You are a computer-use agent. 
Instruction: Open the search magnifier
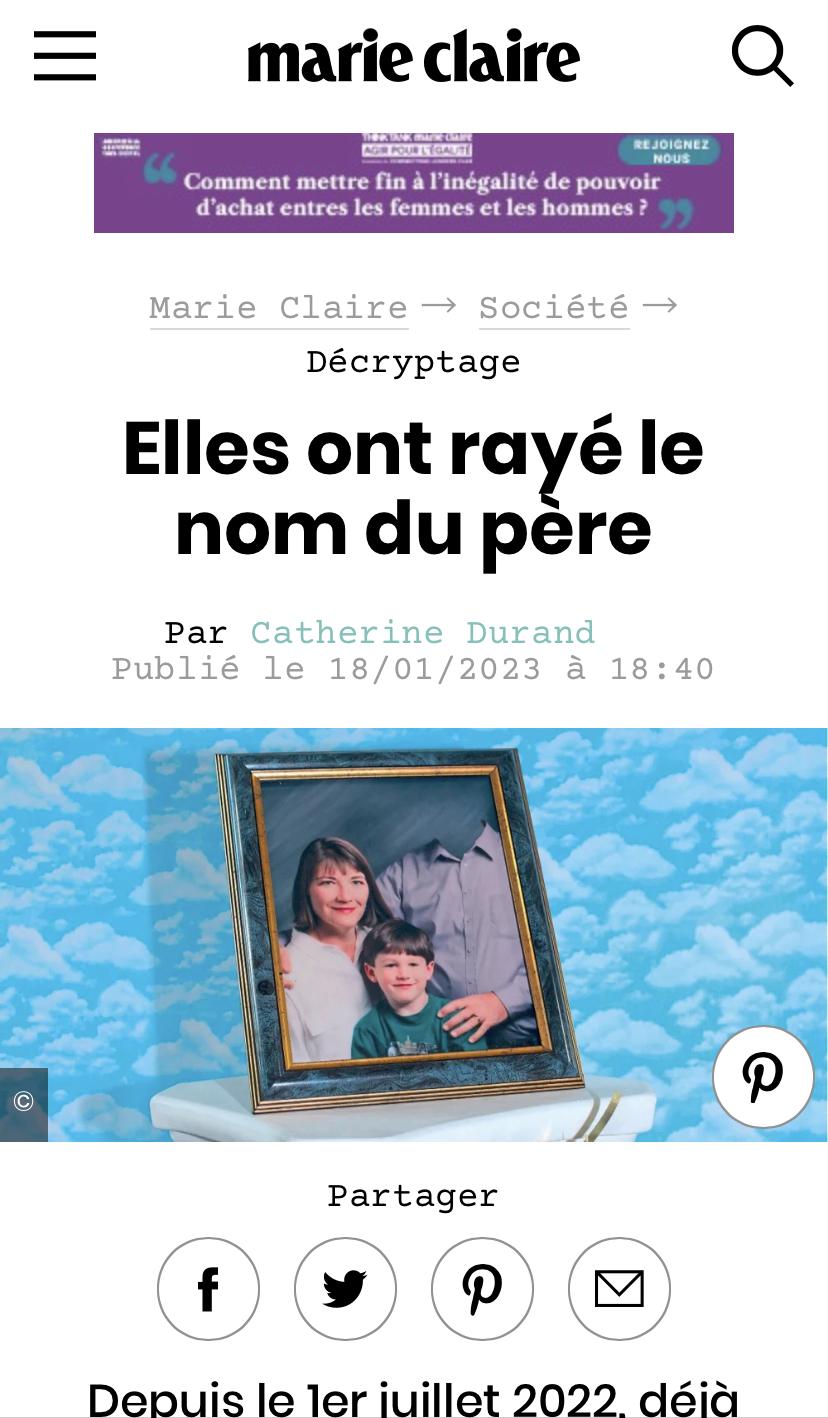click(762, 56)
